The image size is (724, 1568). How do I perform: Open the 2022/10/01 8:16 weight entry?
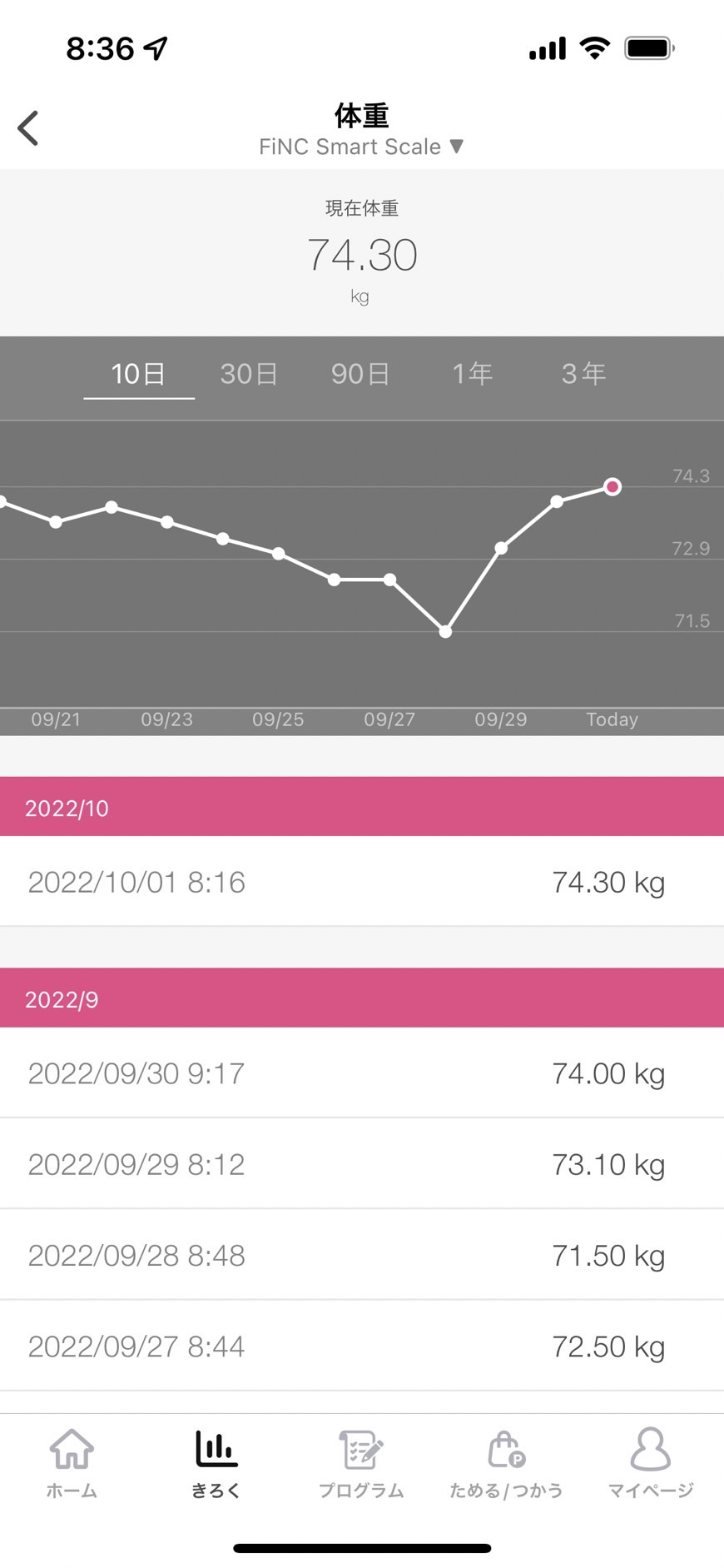tap(362, 881)
